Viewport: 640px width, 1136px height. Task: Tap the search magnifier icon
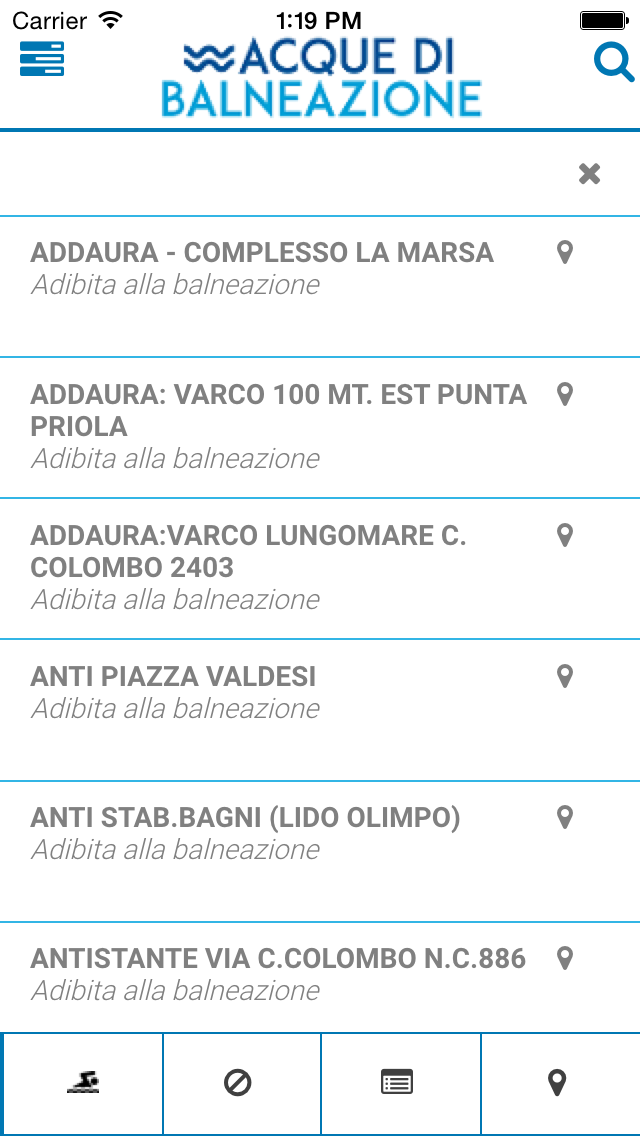point(614,62)
